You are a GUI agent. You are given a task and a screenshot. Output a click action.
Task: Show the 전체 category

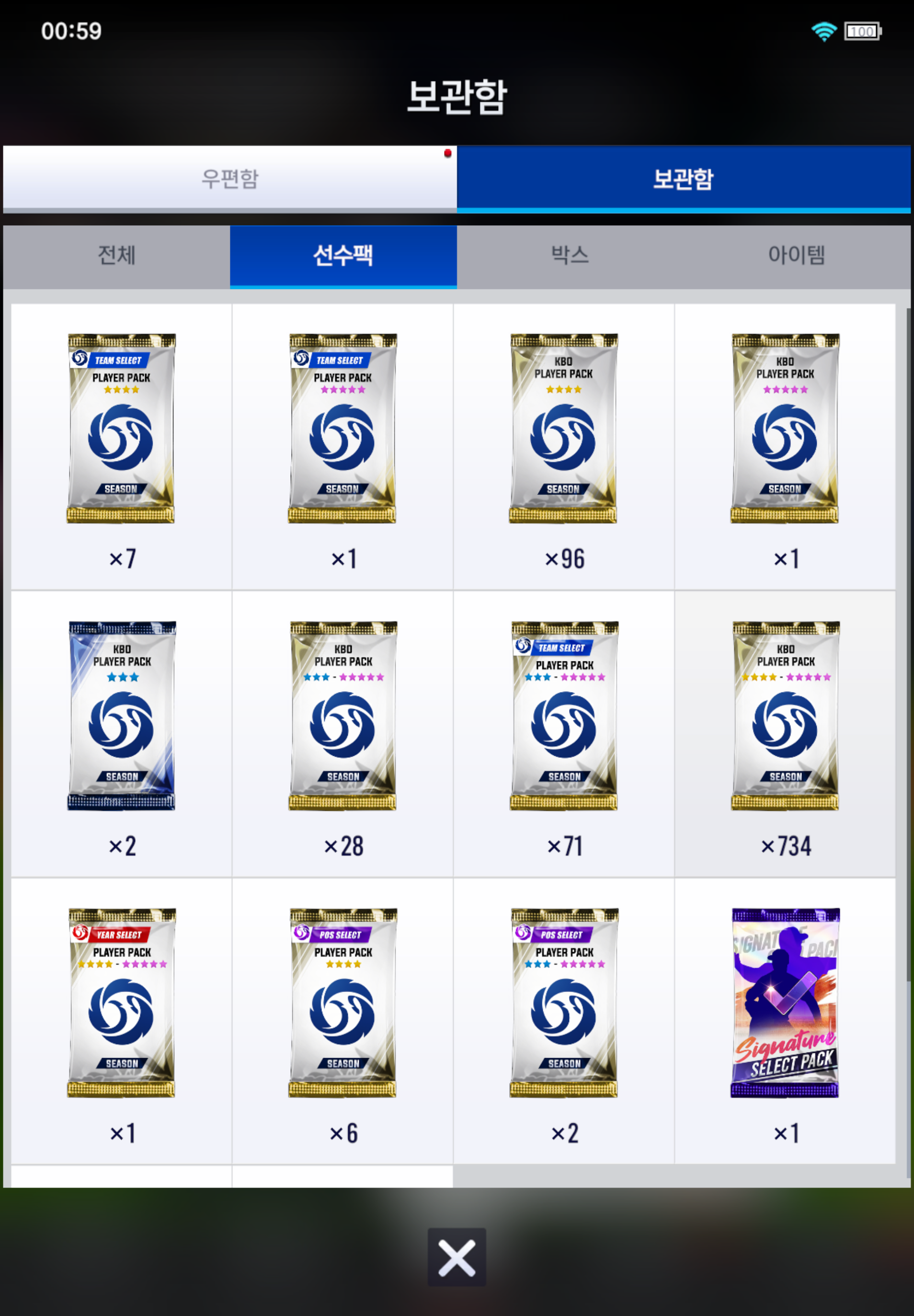tap(116, 255)
